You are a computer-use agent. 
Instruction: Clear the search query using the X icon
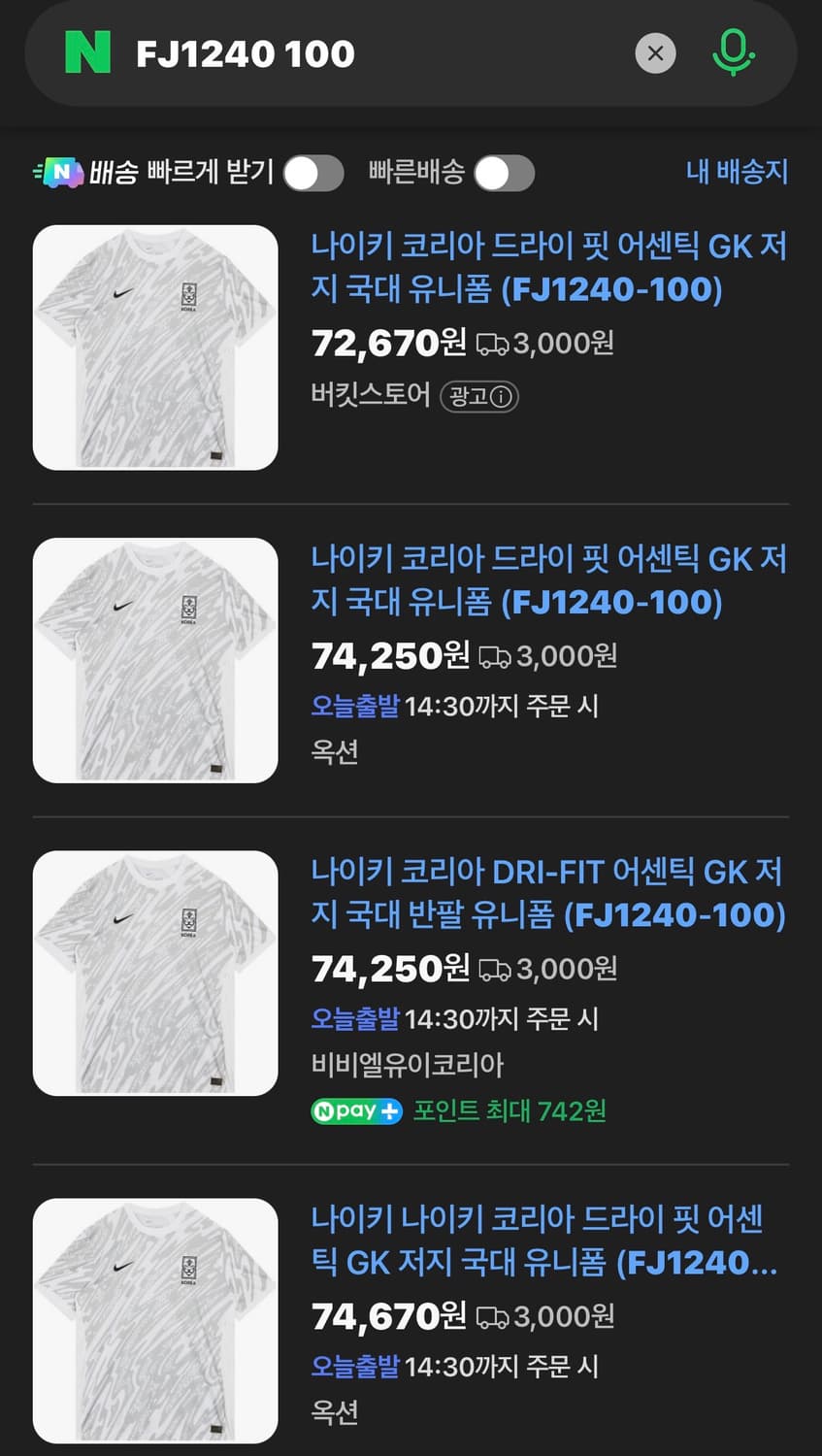(x=656, y=53)
